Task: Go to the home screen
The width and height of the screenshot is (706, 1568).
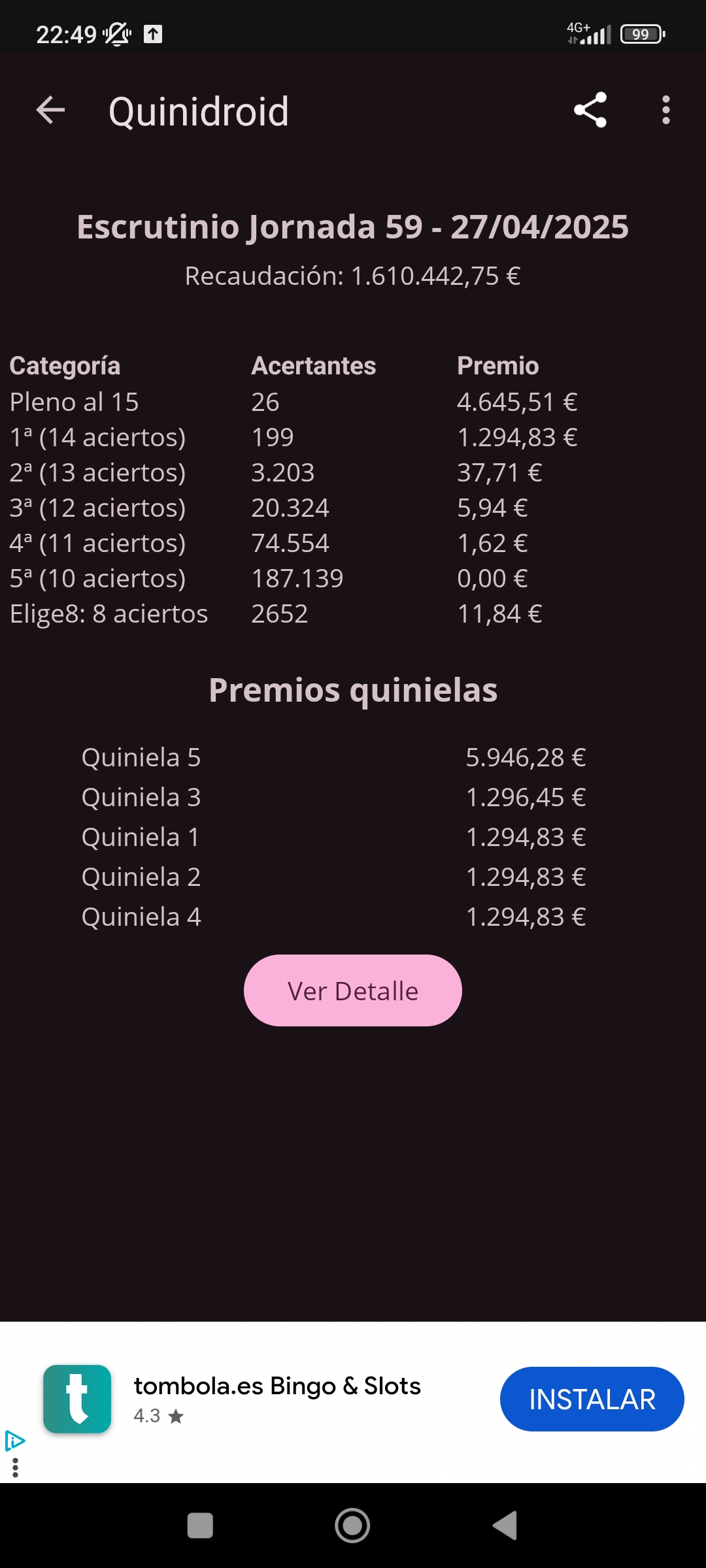Action: point(352,1526)
